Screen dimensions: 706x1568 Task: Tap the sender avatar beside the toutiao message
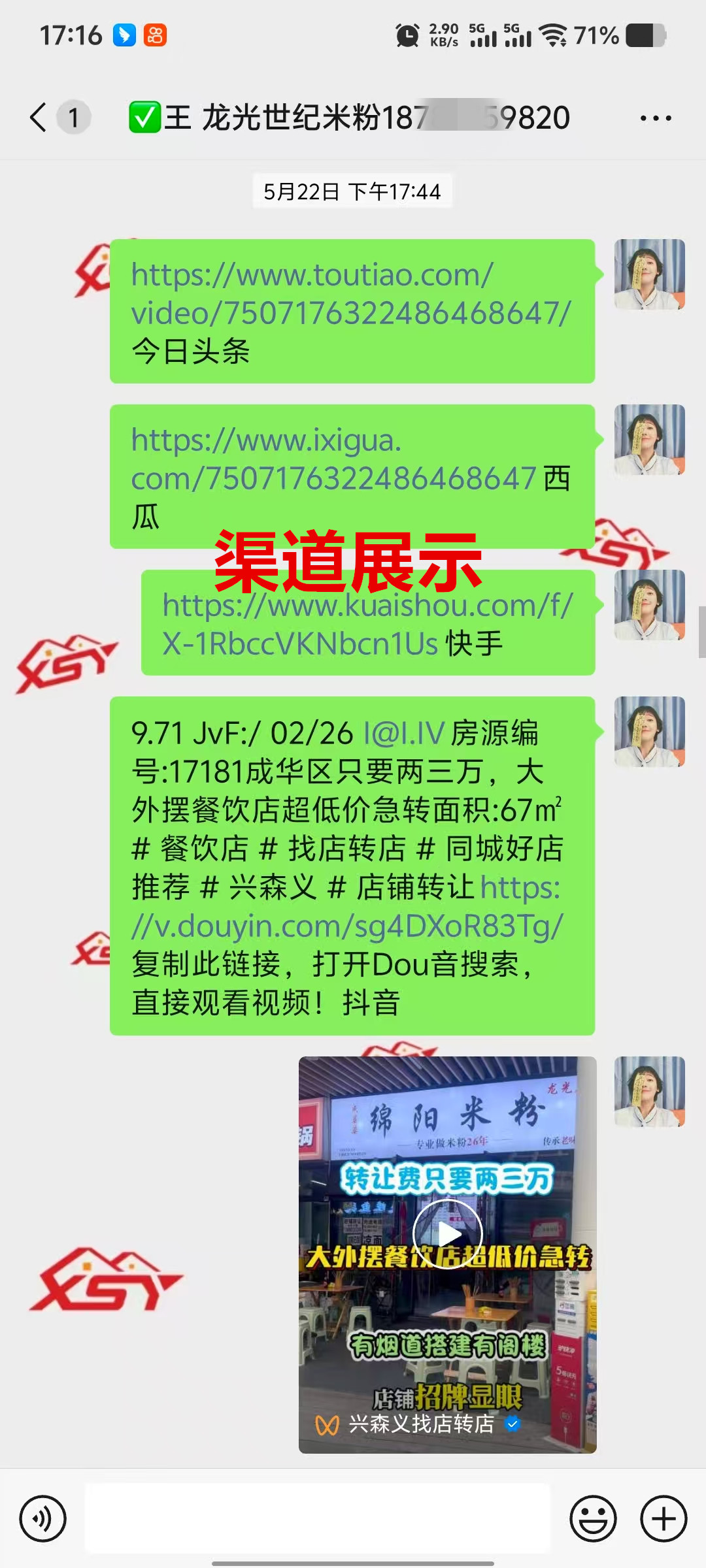649,274
